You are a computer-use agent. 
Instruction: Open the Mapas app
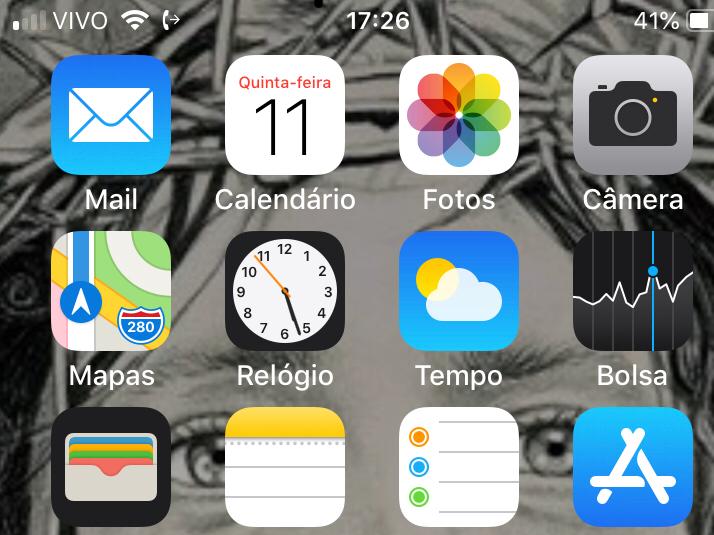[x=111, y=291]
